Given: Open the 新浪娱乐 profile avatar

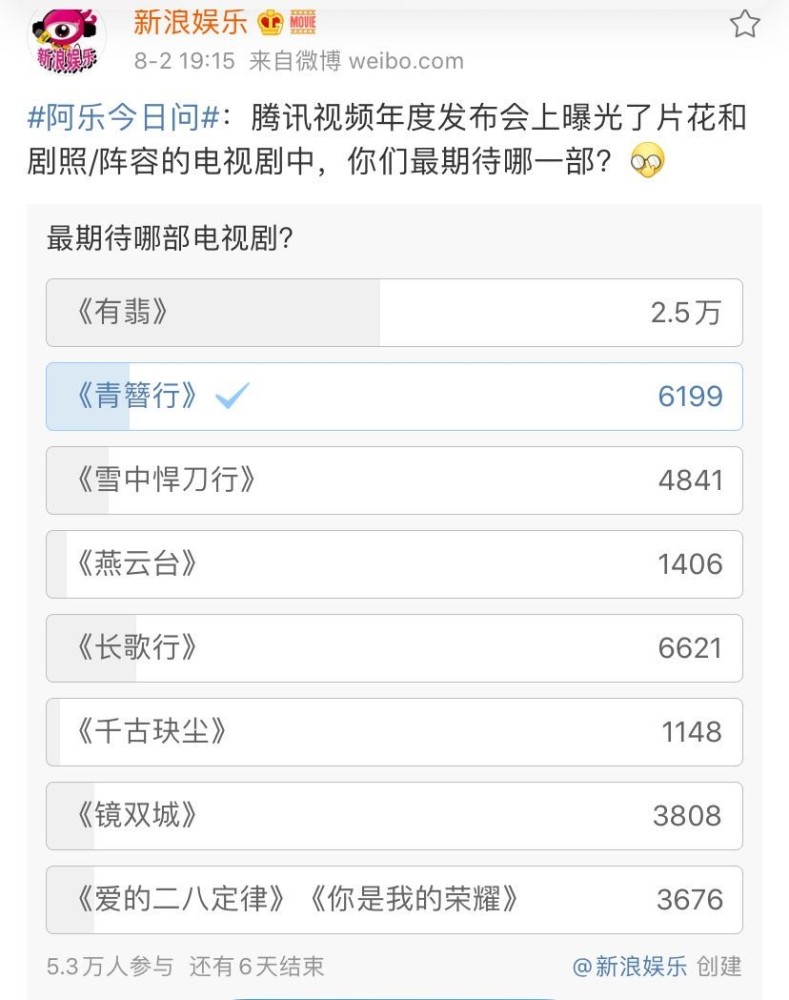Looking at the screenshot, I should pyautogui.click(x=68, y=38).
